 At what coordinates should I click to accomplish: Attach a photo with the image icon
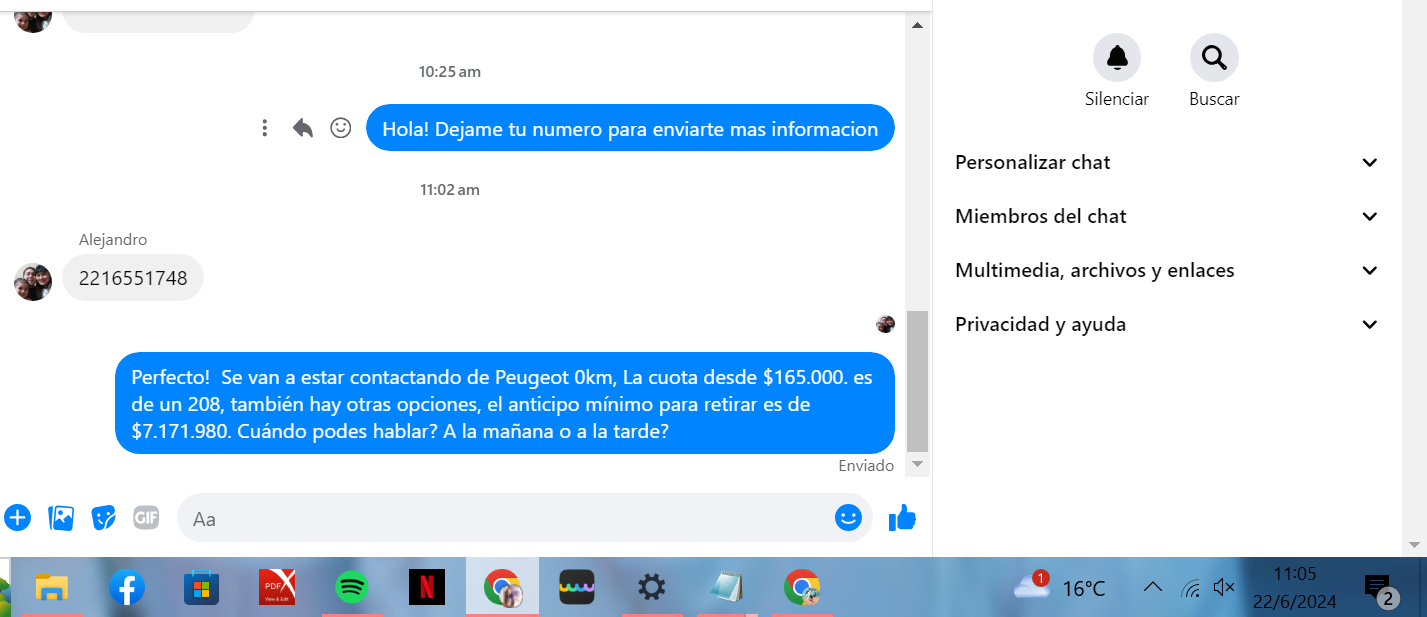[x=61, y=518]
